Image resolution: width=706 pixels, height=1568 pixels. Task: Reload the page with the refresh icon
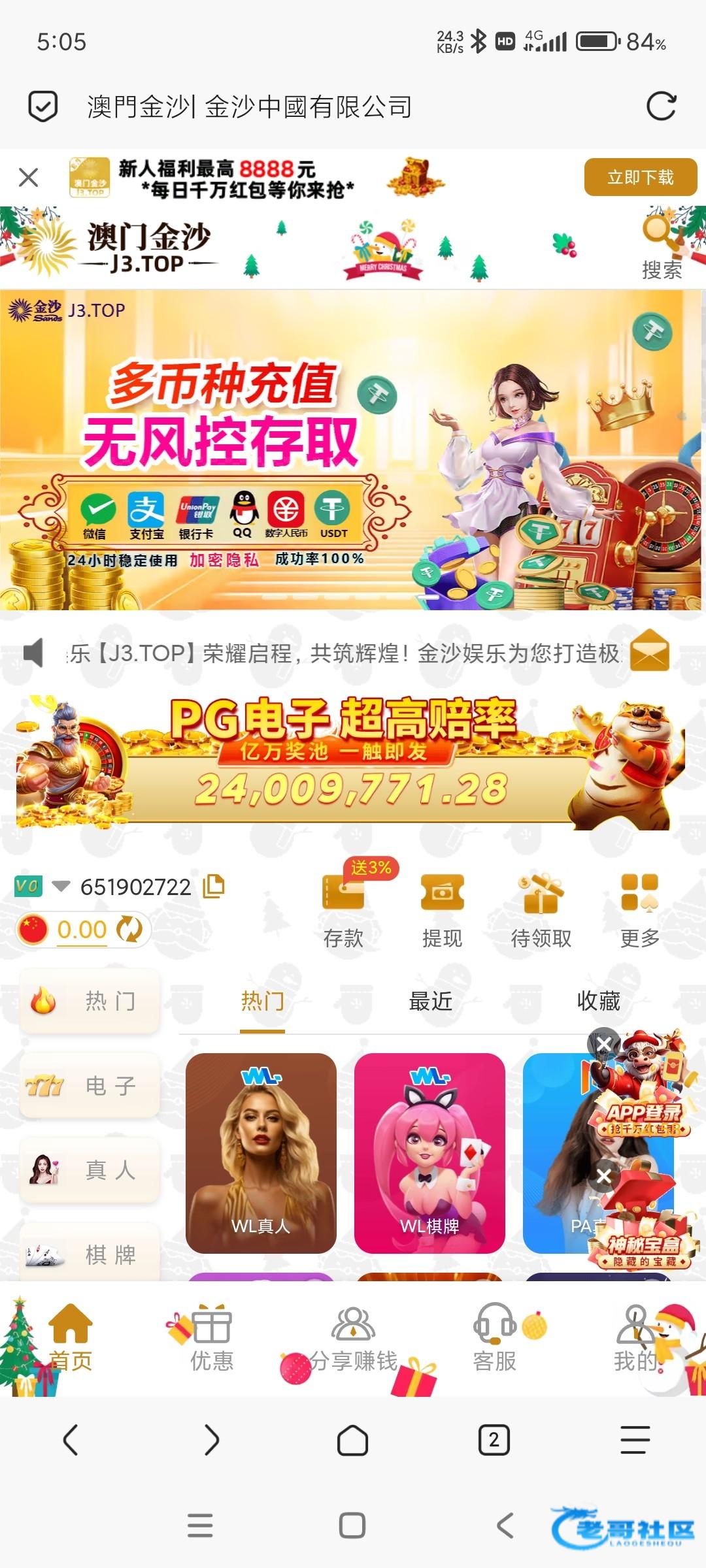click(x=661, y=106)
